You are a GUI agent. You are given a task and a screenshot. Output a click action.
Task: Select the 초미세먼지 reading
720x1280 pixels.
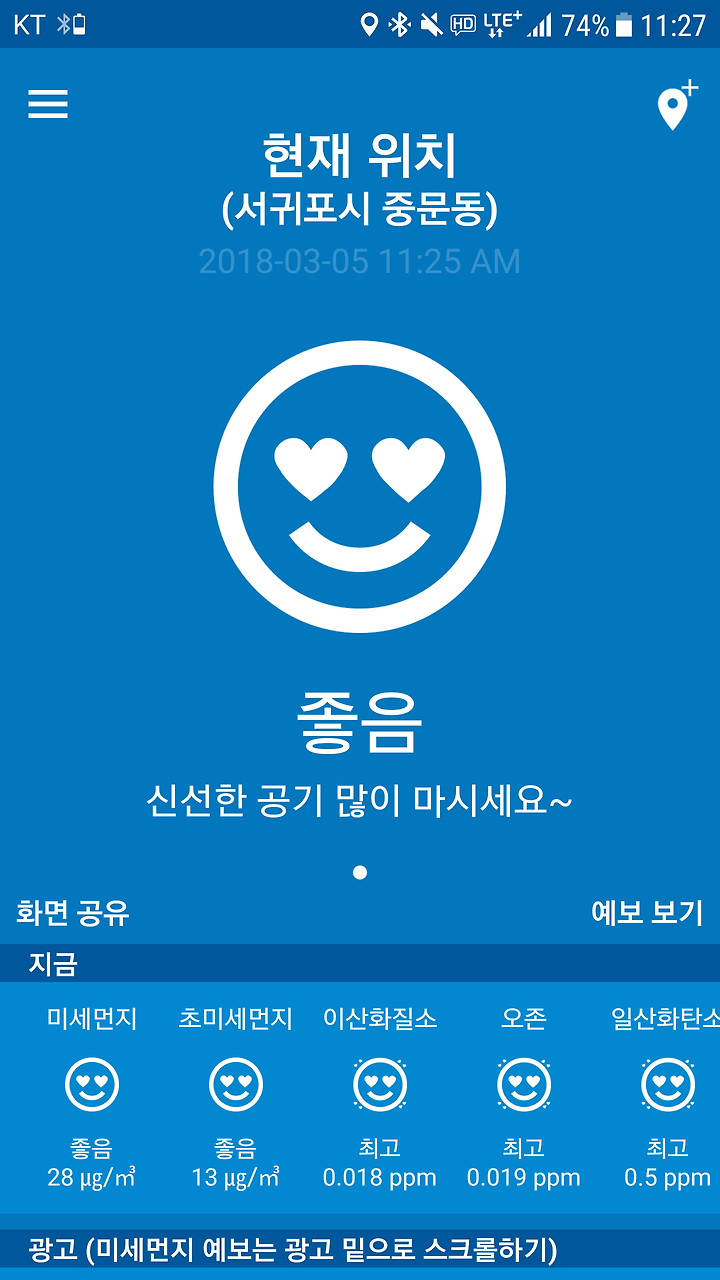(236, 1098)
